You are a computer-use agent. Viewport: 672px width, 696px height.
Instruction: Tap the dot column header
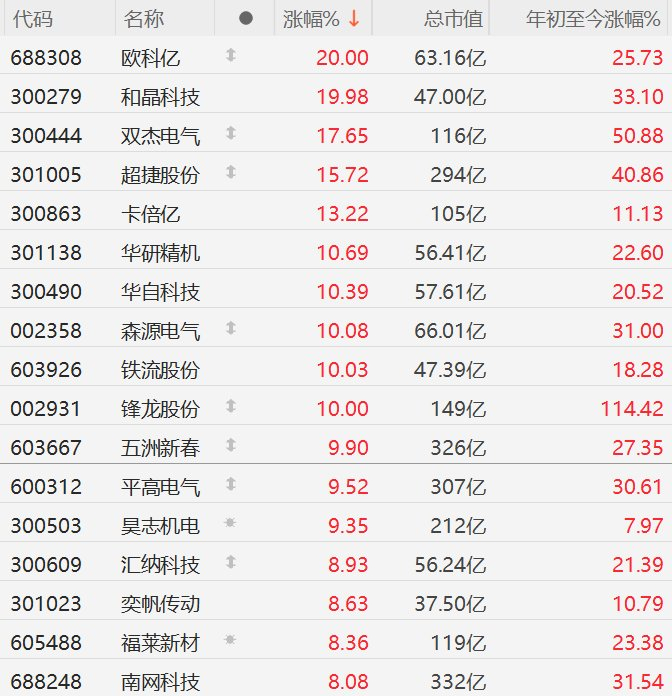click(x=245, y=19)
